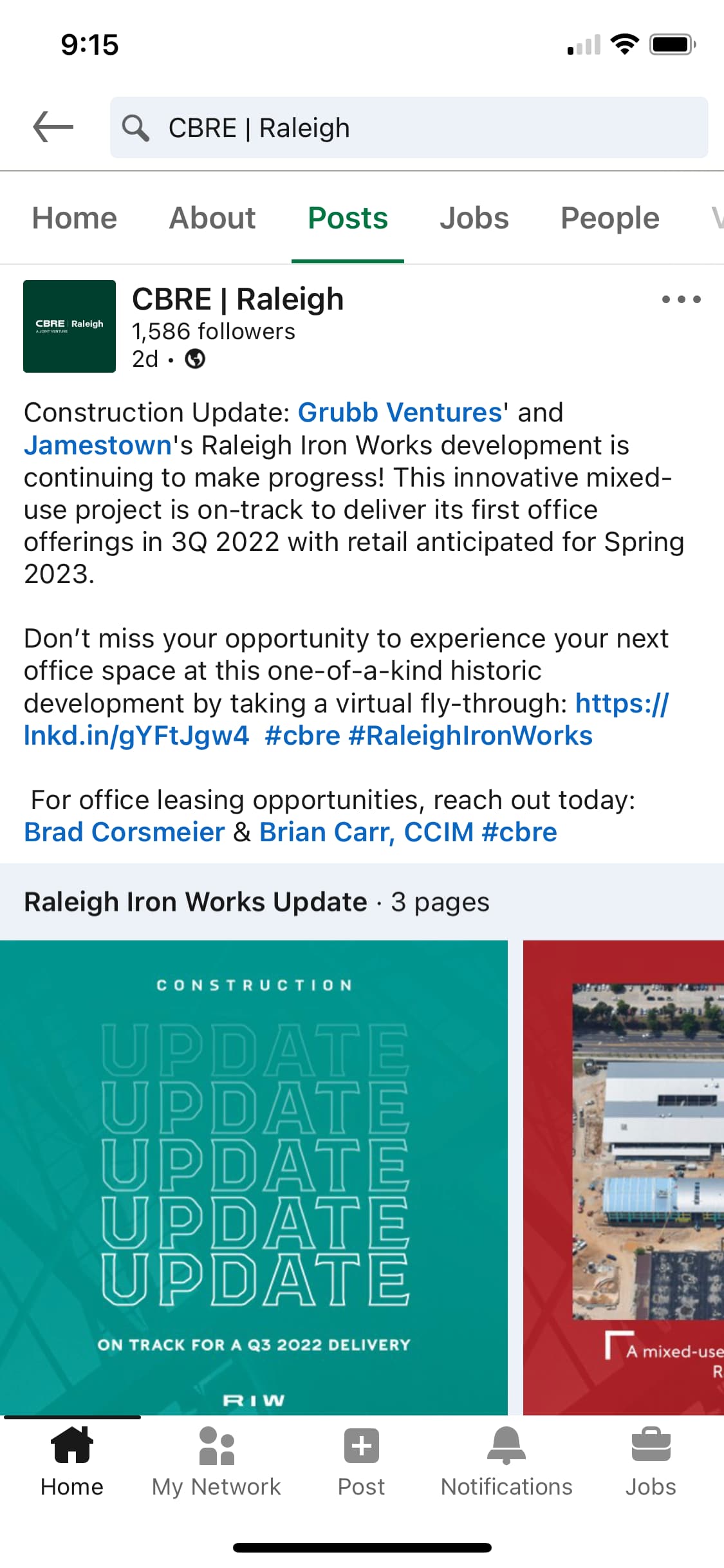View Brian Carr, CCIM's profile

366,832
